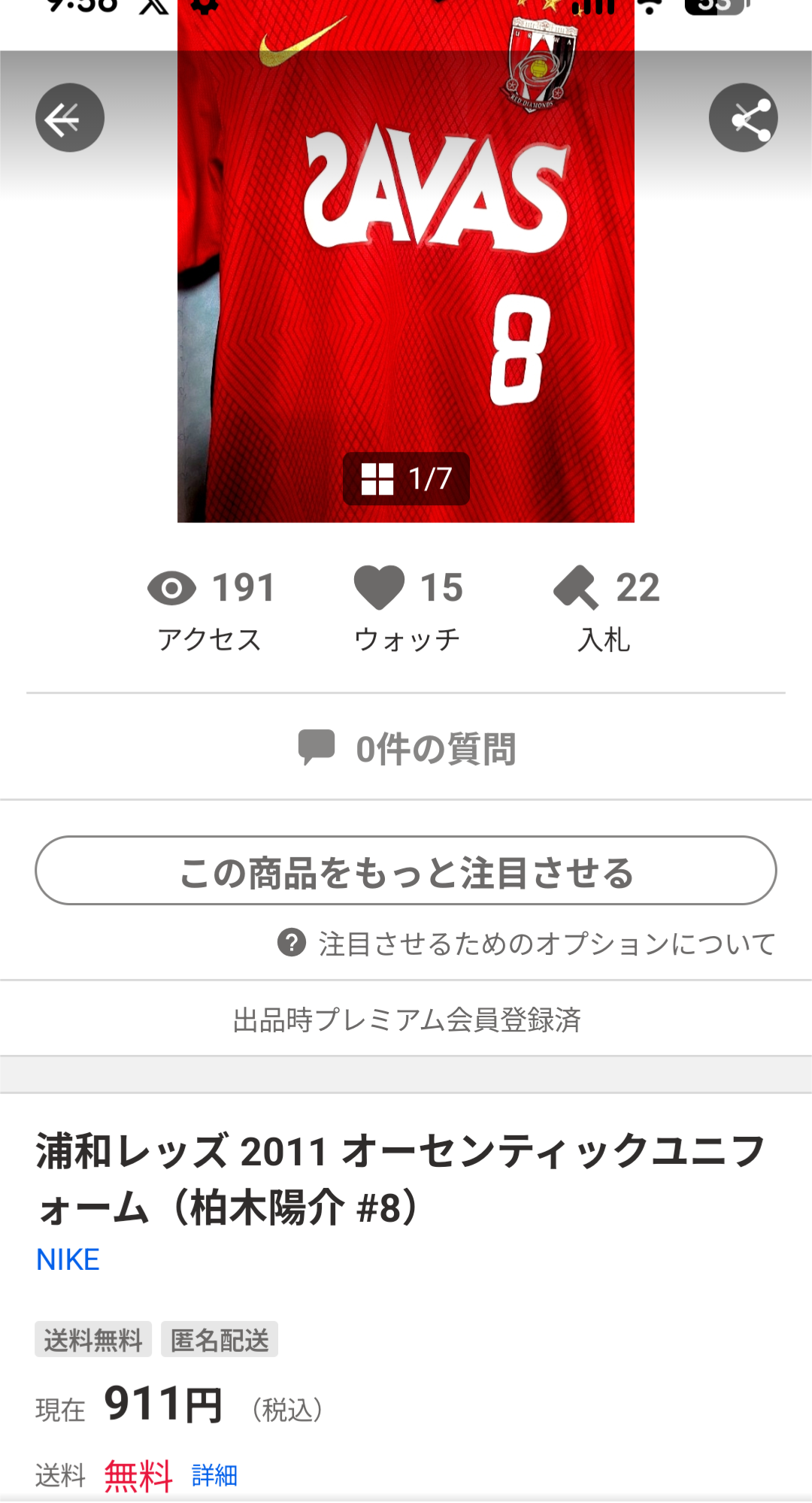This screenshot has width=812, height=1503.
Task: Open the 0件の質問 questions section
Action: click(x=406, y=749)
